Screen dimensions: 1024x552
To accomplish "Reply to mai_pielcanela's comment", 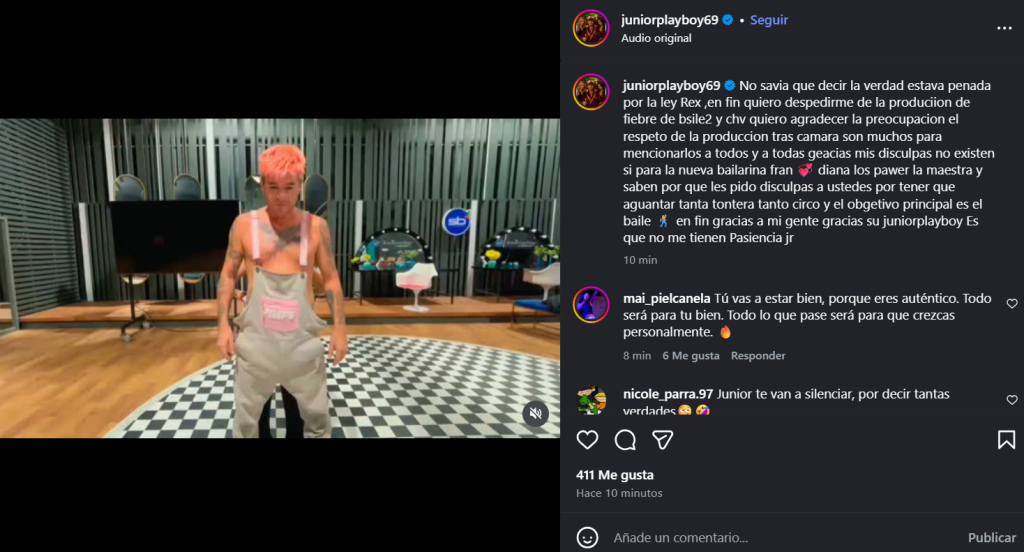I will [x=757, y=356].
